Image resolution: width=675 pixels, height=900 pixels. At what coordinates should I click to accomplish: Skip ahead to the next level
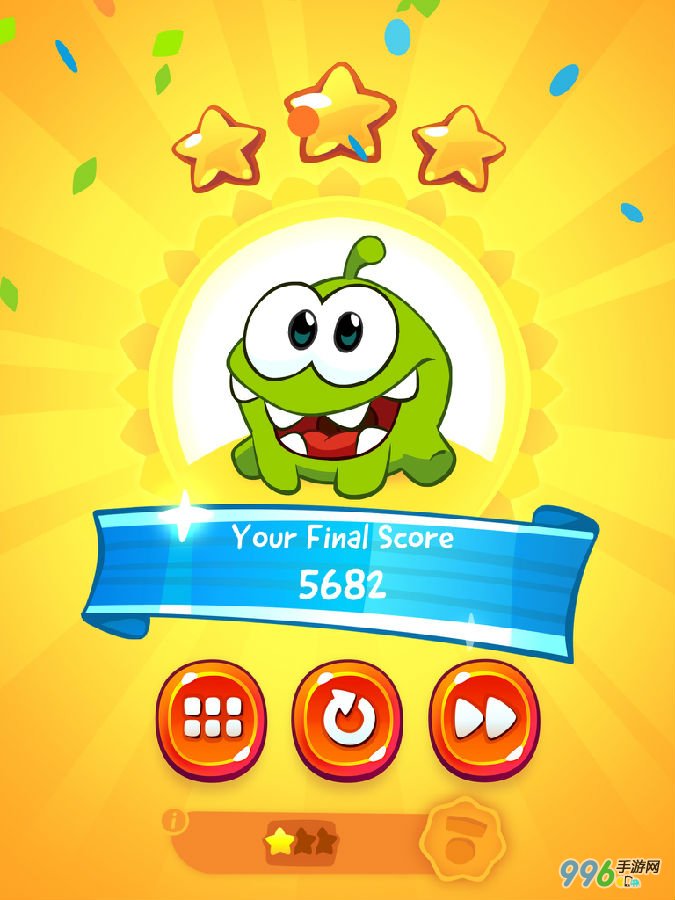point(484,718)
